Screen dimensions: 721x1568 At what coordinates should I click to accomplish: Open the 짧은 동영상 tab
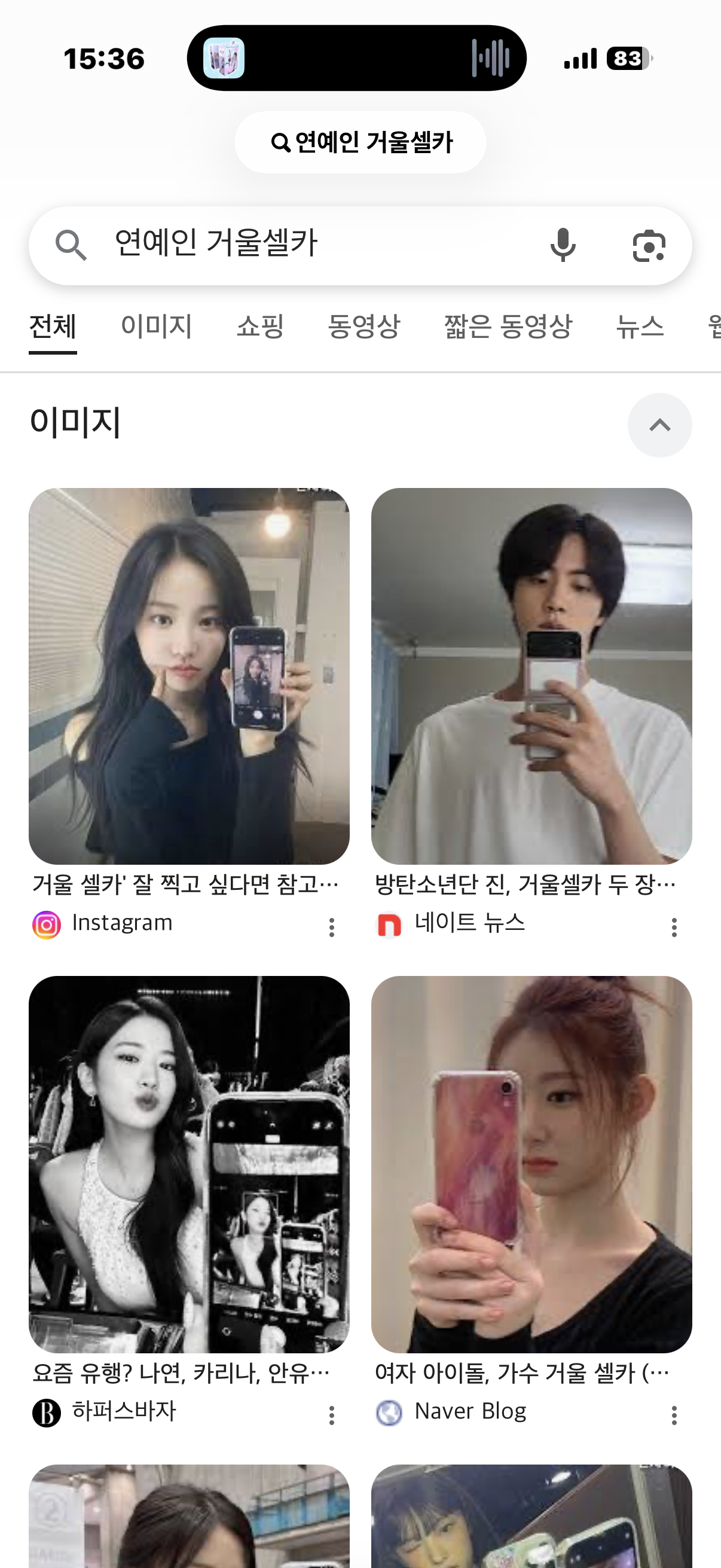pos(508,327)
